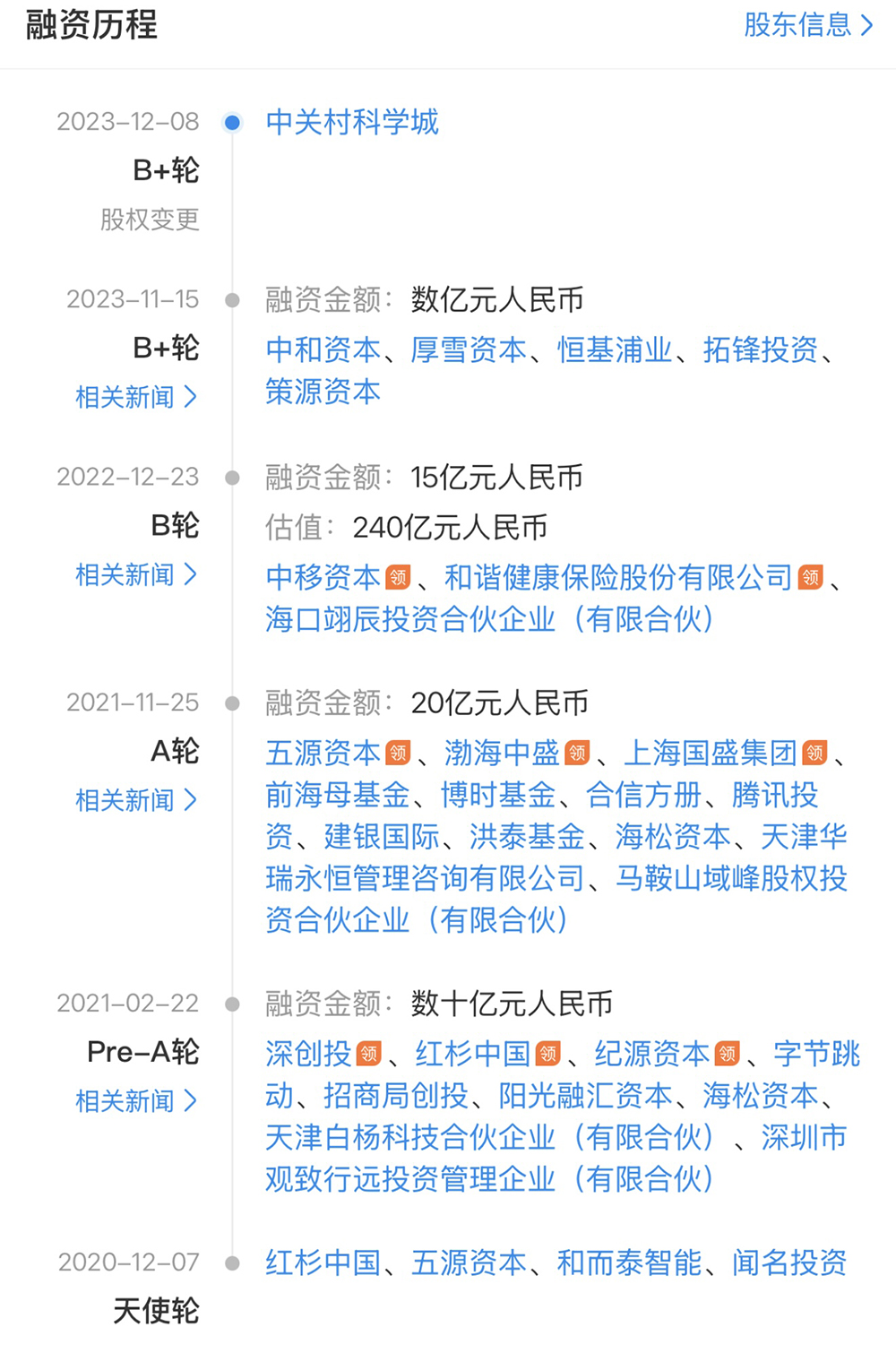
Task: Open investor 纪源资本
Action: tap(651, 1054)
